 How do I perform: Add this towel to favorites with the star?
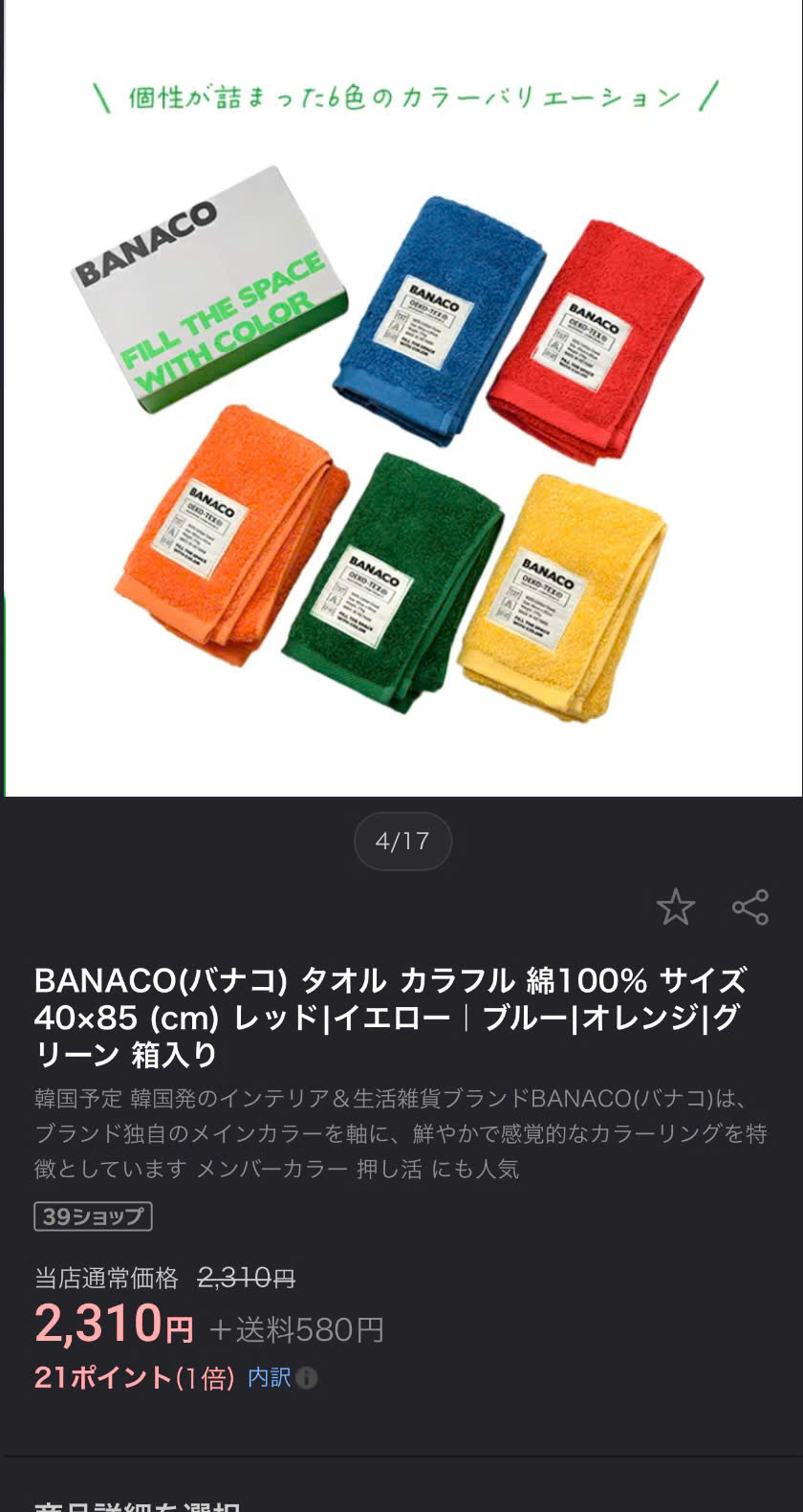coord(675,907)
